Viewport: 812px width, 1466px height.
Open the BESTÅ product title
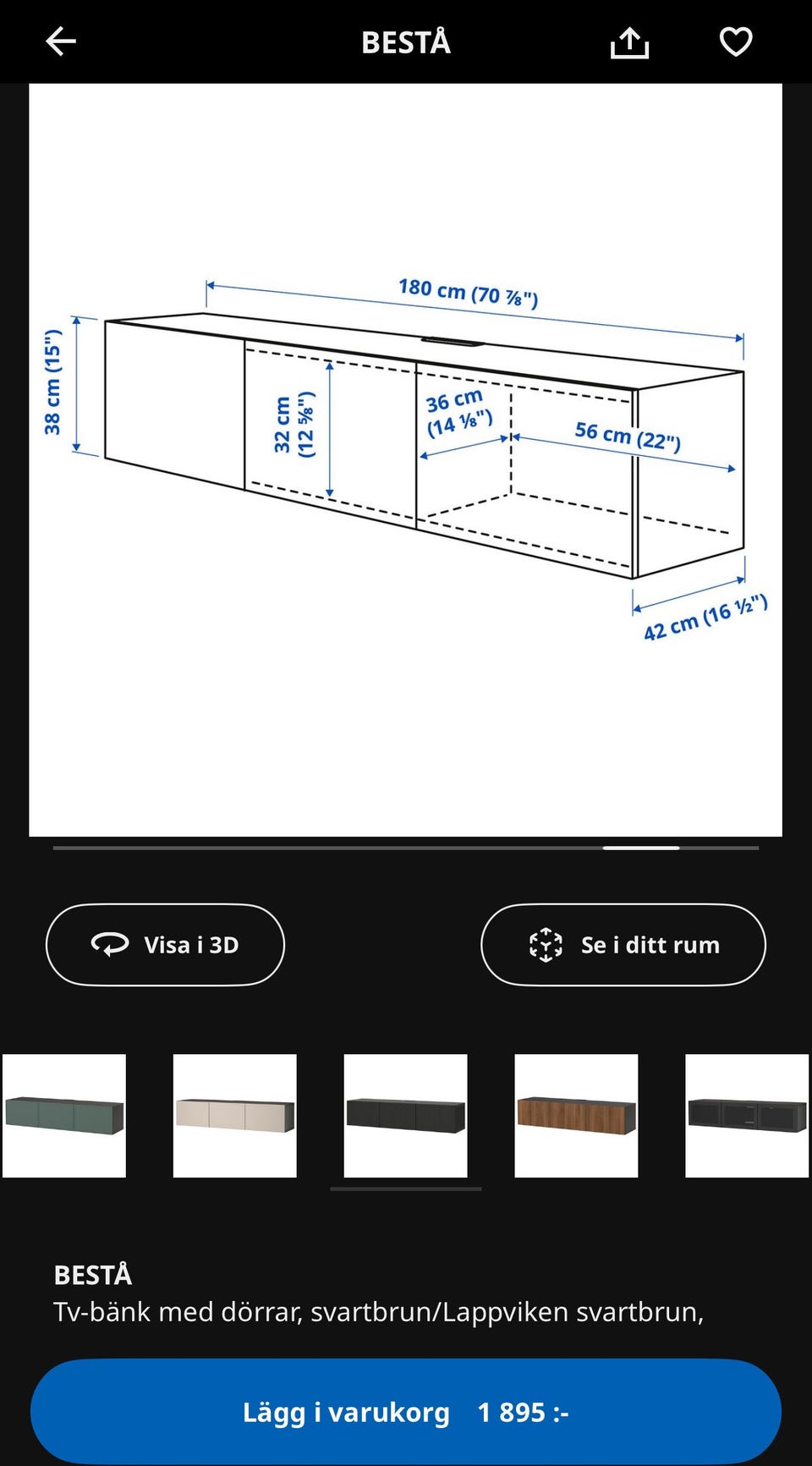coord(92,1274)
